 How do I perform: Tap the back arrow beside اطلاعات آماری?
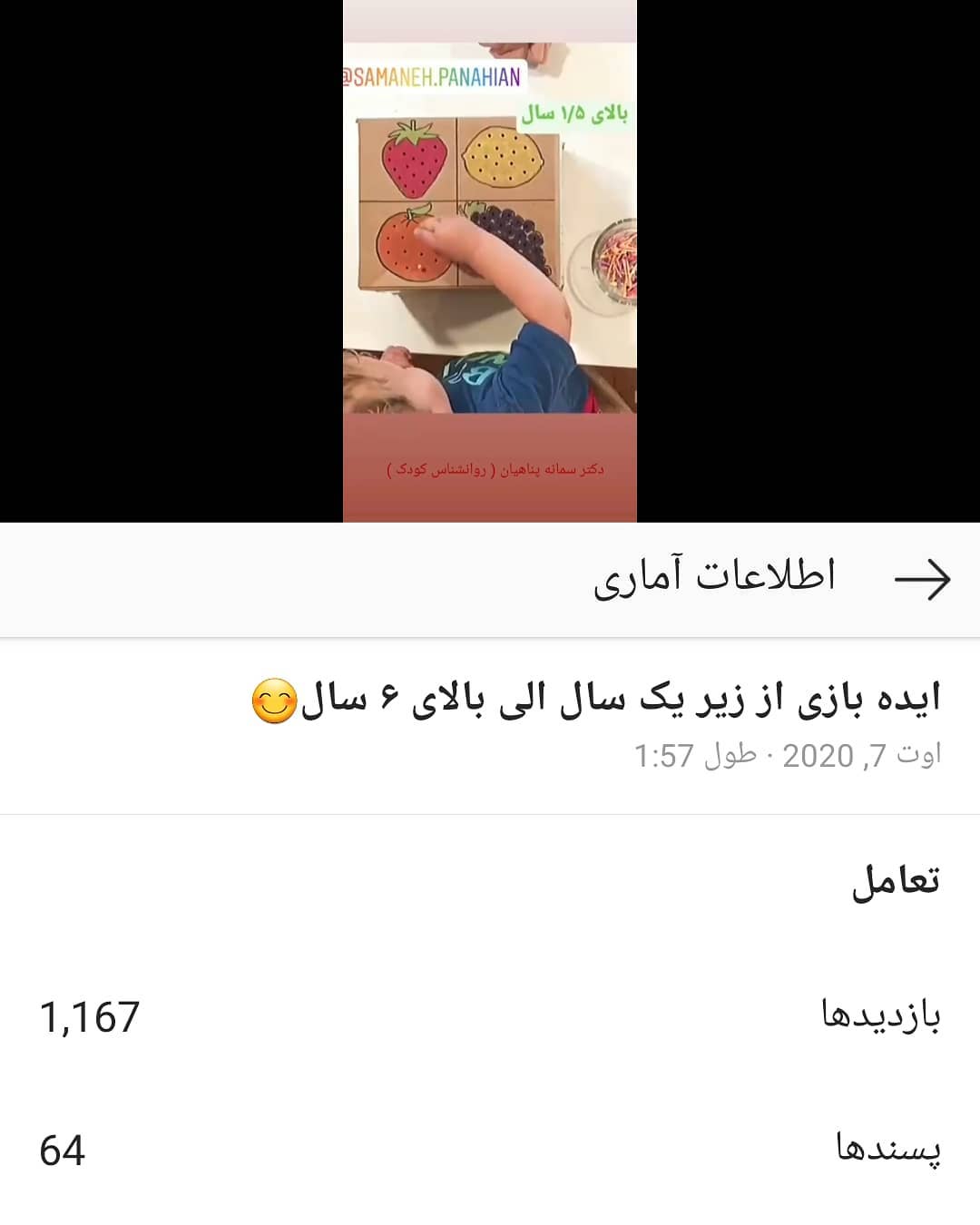(x=922, y=579)
